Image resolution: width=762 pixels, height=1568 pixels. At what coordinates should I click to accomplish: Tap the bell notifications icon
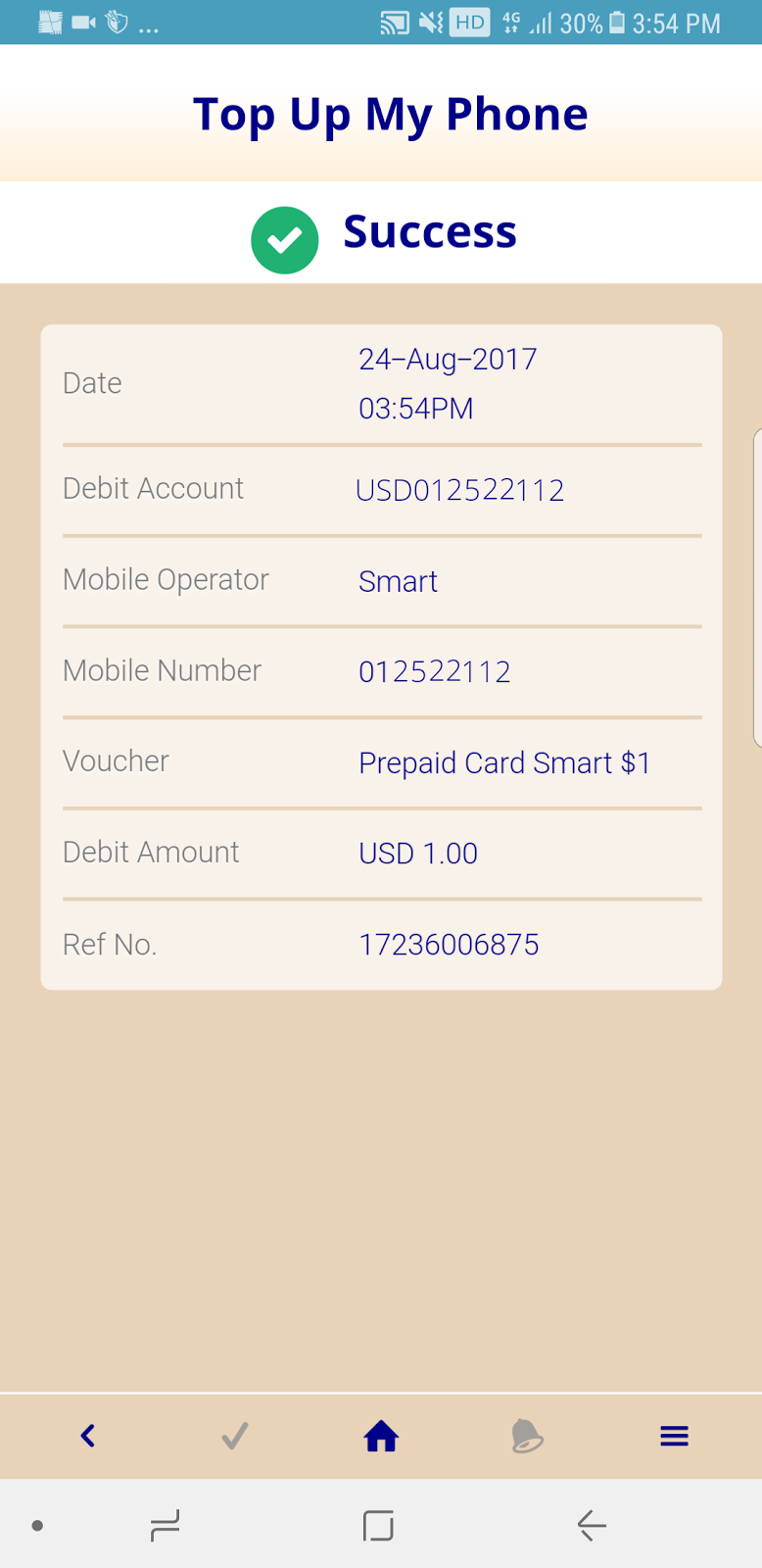527,1436
